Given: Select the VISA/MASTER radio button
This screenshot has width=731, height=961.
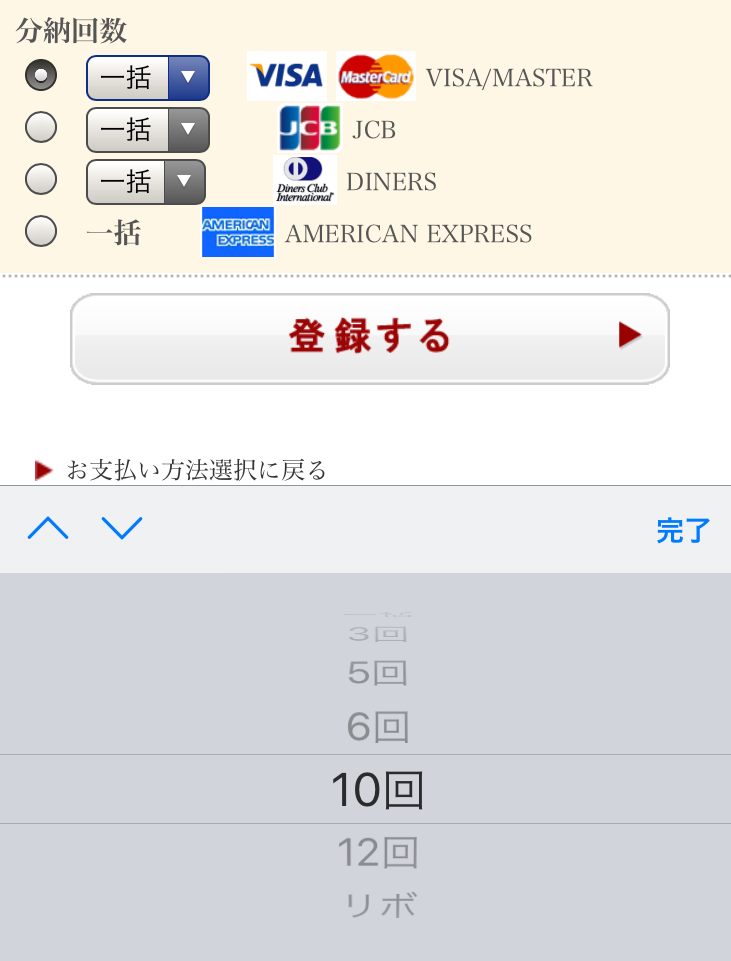Looking at the screenshot, I should click(40, 75).
